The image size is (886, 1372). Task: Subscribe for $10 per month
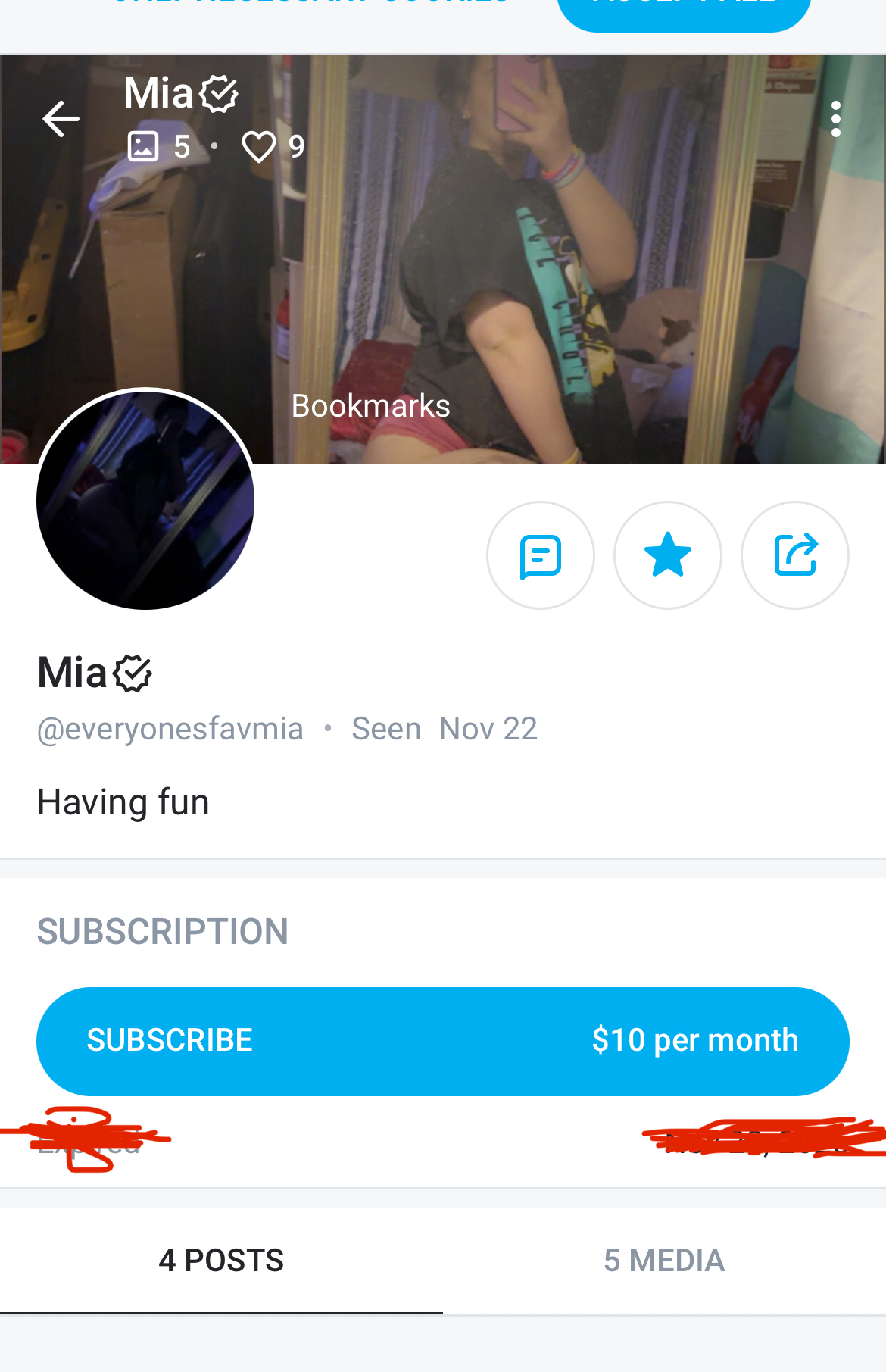(x=442, y=1041)
